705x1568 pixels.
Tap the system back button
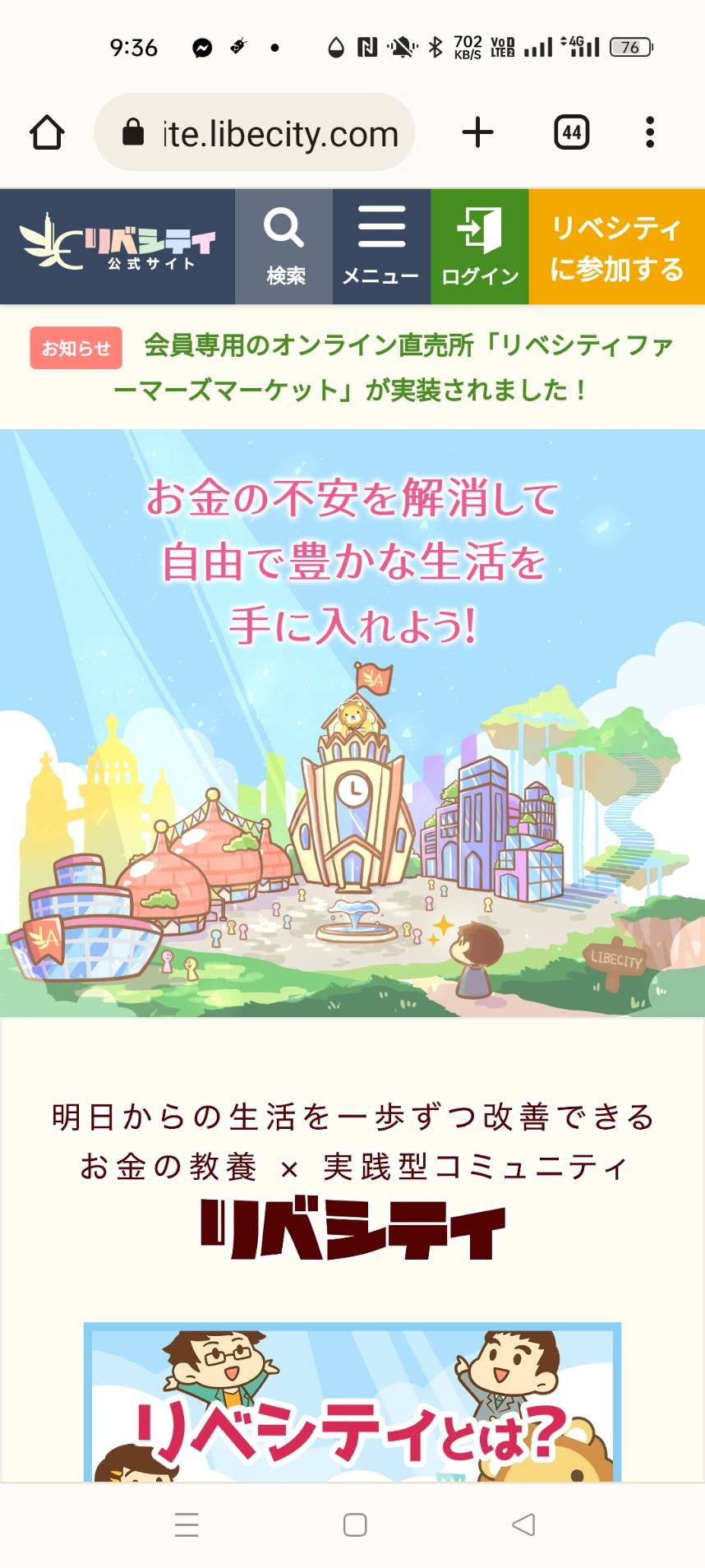pyautogui.click(x=523, y=1524)
